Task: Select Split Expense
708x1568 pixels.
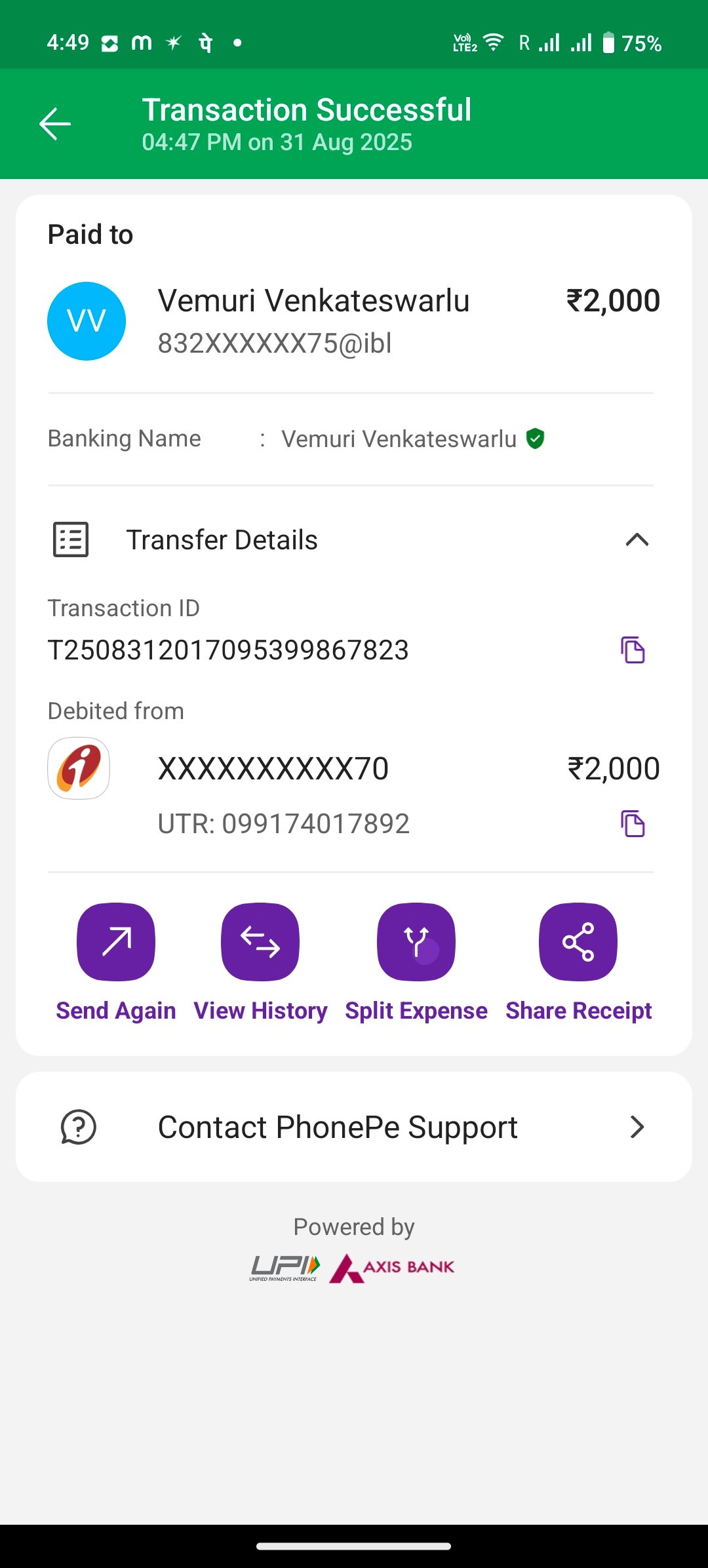Action: click(x=416, y=942)
